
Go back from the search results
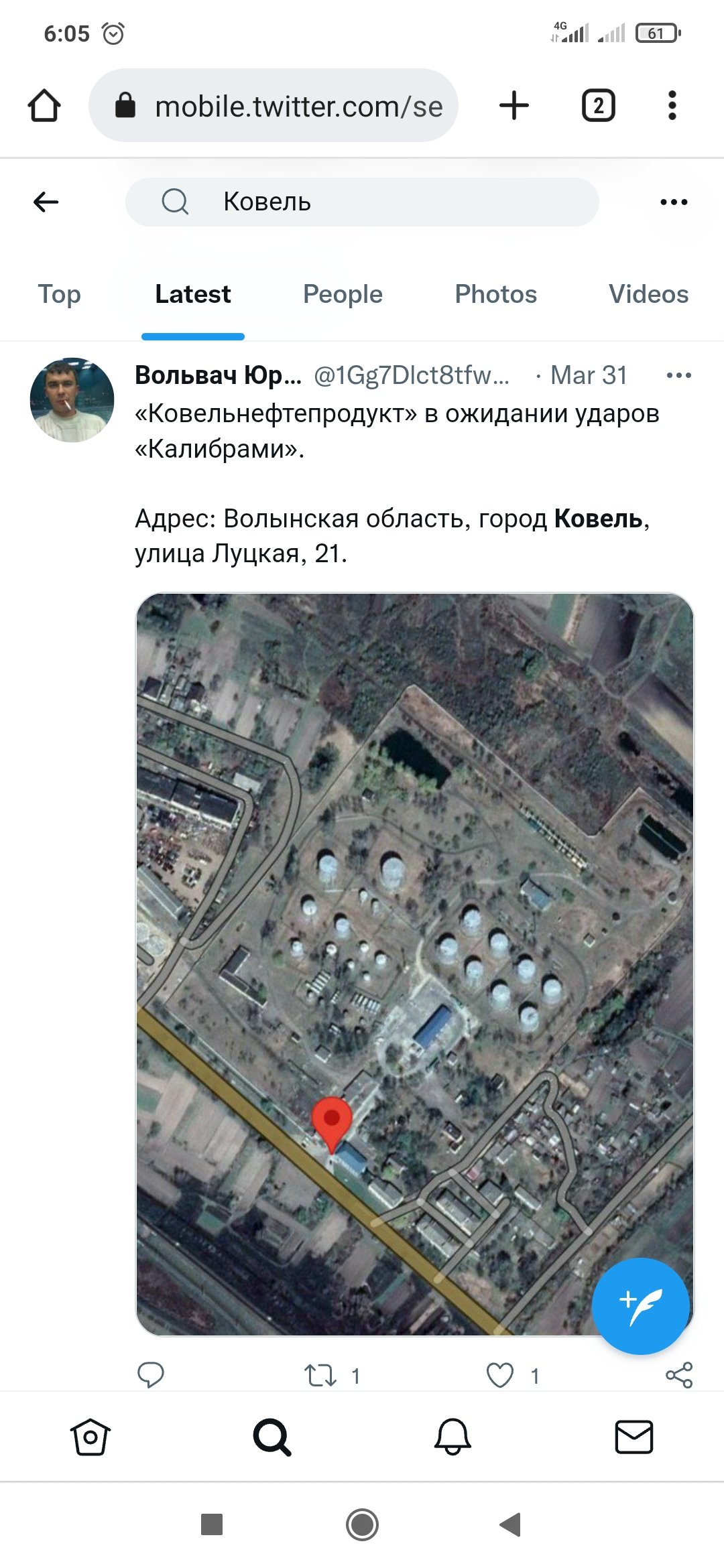coord(46,202)
